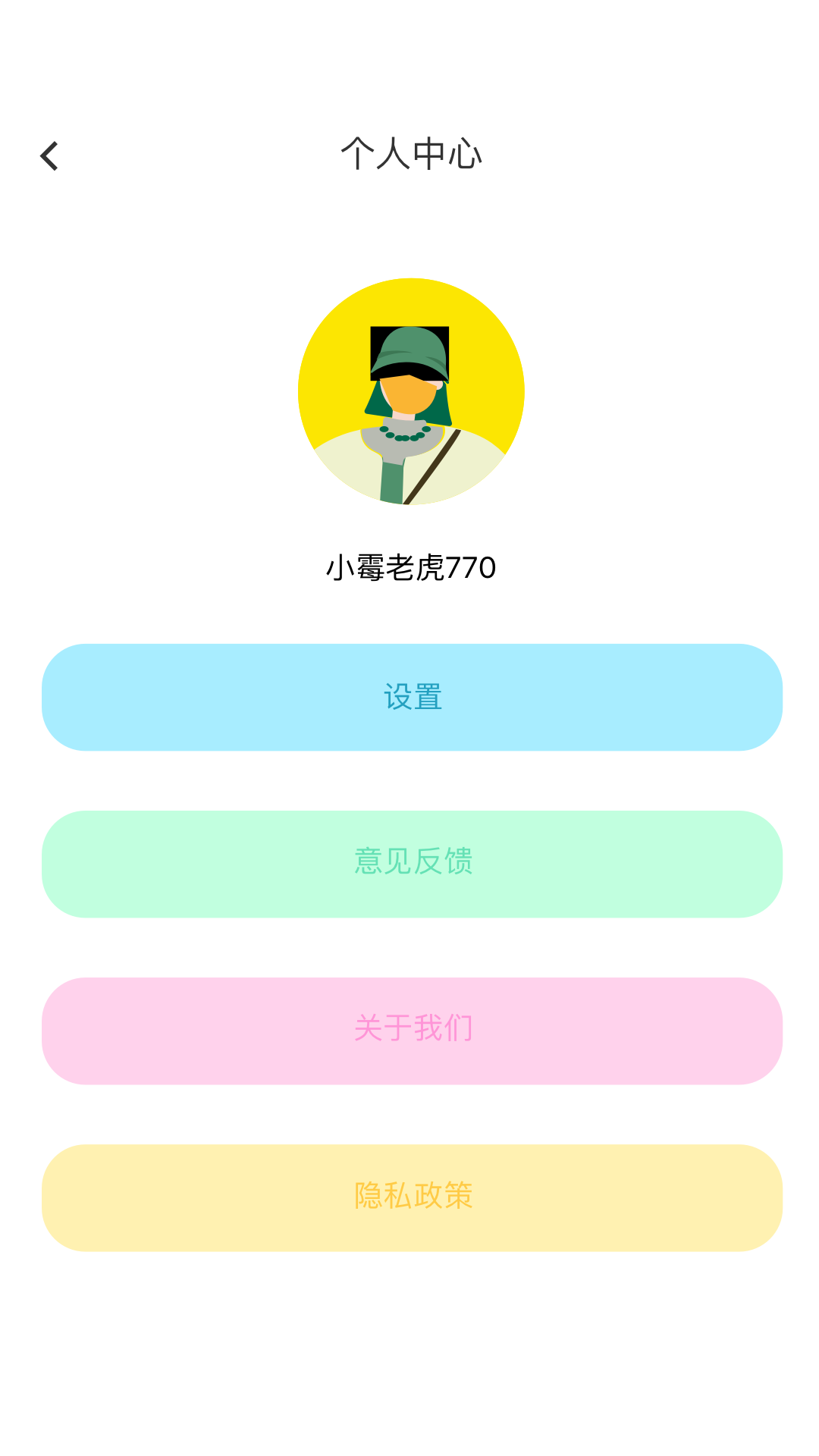This screenshot has height=1456, width=819.
Task: Tap the profile avatar picture
Action: point(411,391)
